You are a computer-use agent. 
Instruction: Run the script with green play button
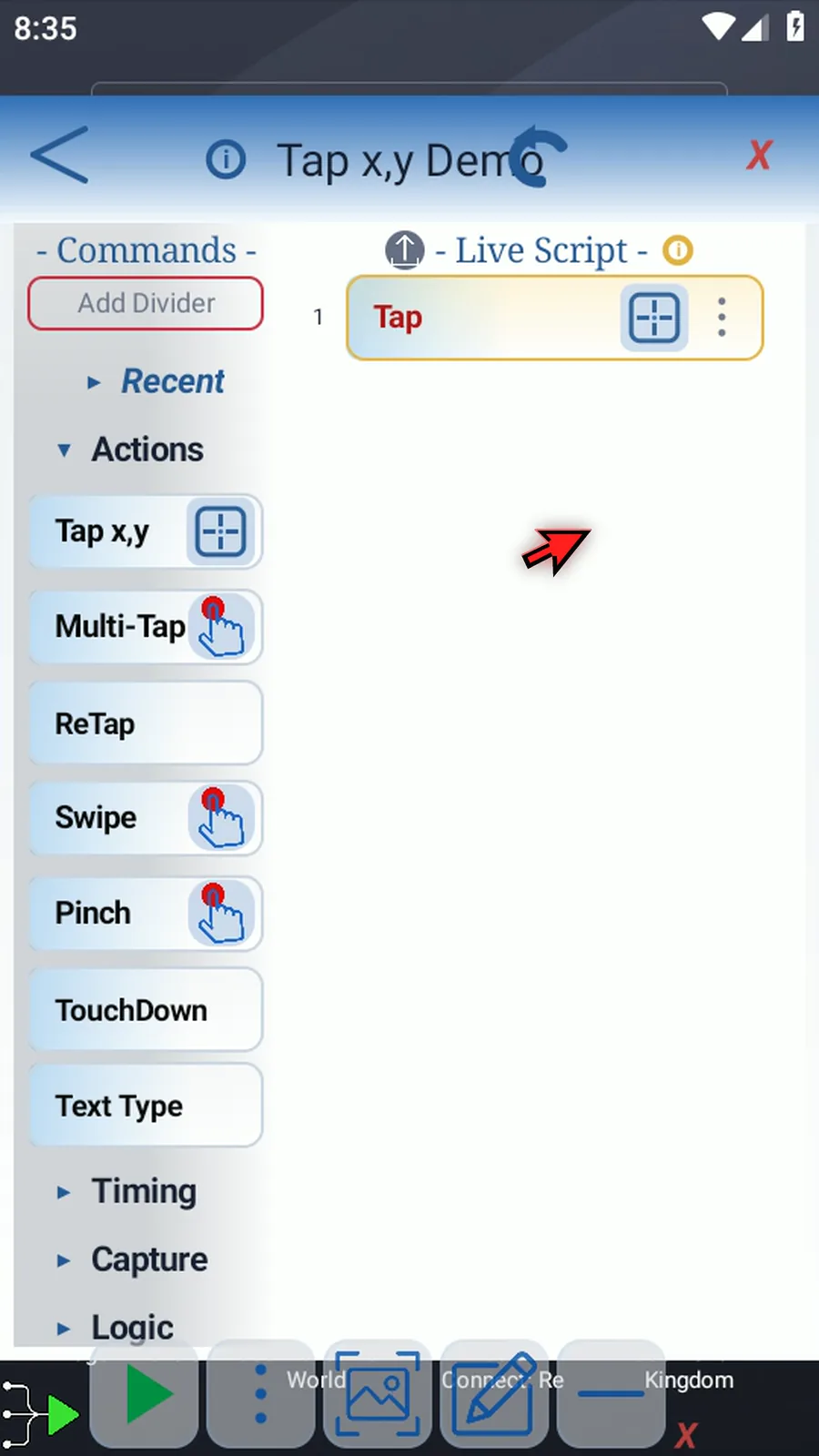pos(145,1394)
